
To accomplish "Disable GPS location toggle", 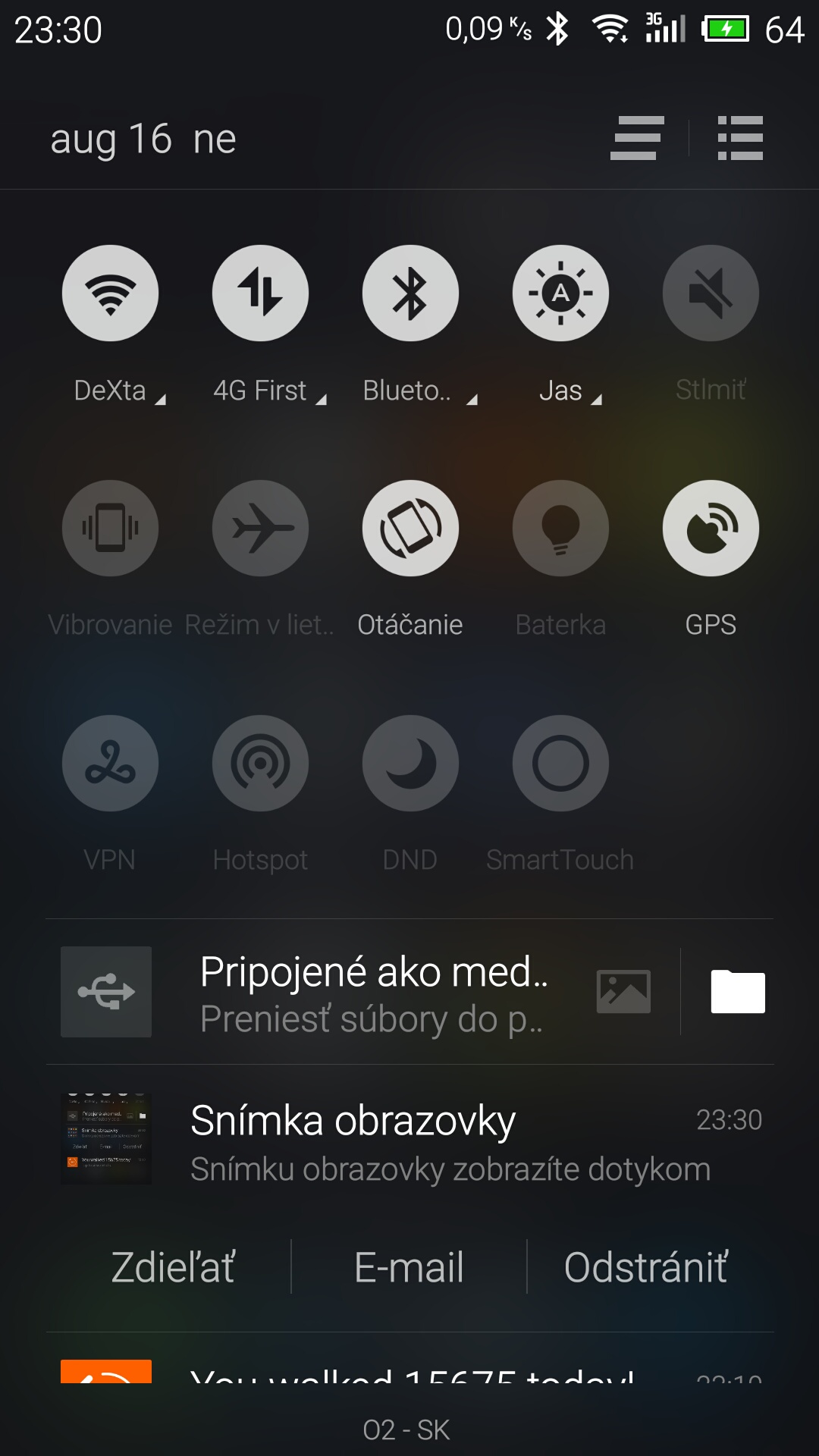I will click(711, 528).
